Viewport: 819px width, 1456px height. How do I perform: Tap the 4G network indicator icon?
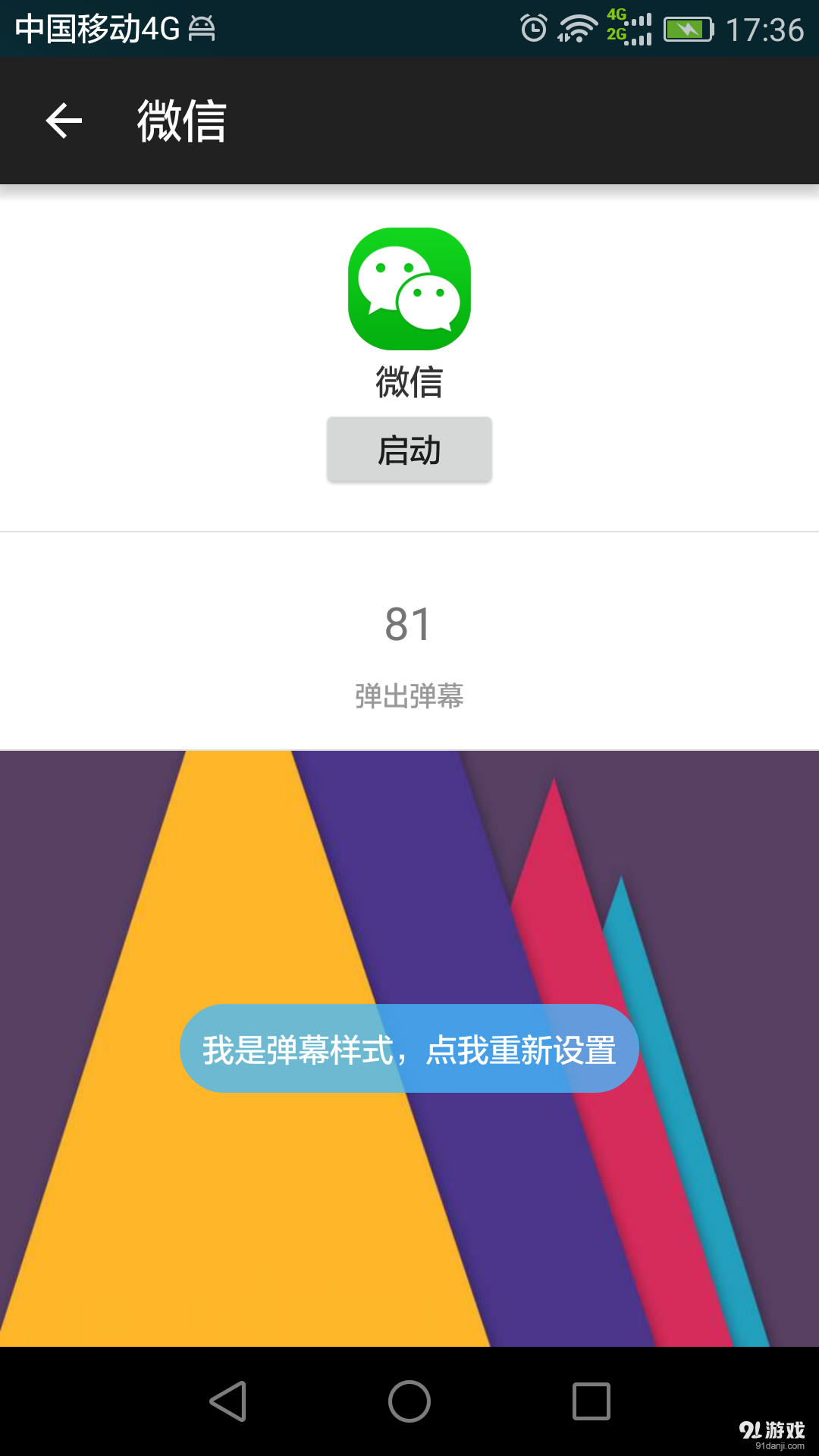pos(616,15)
